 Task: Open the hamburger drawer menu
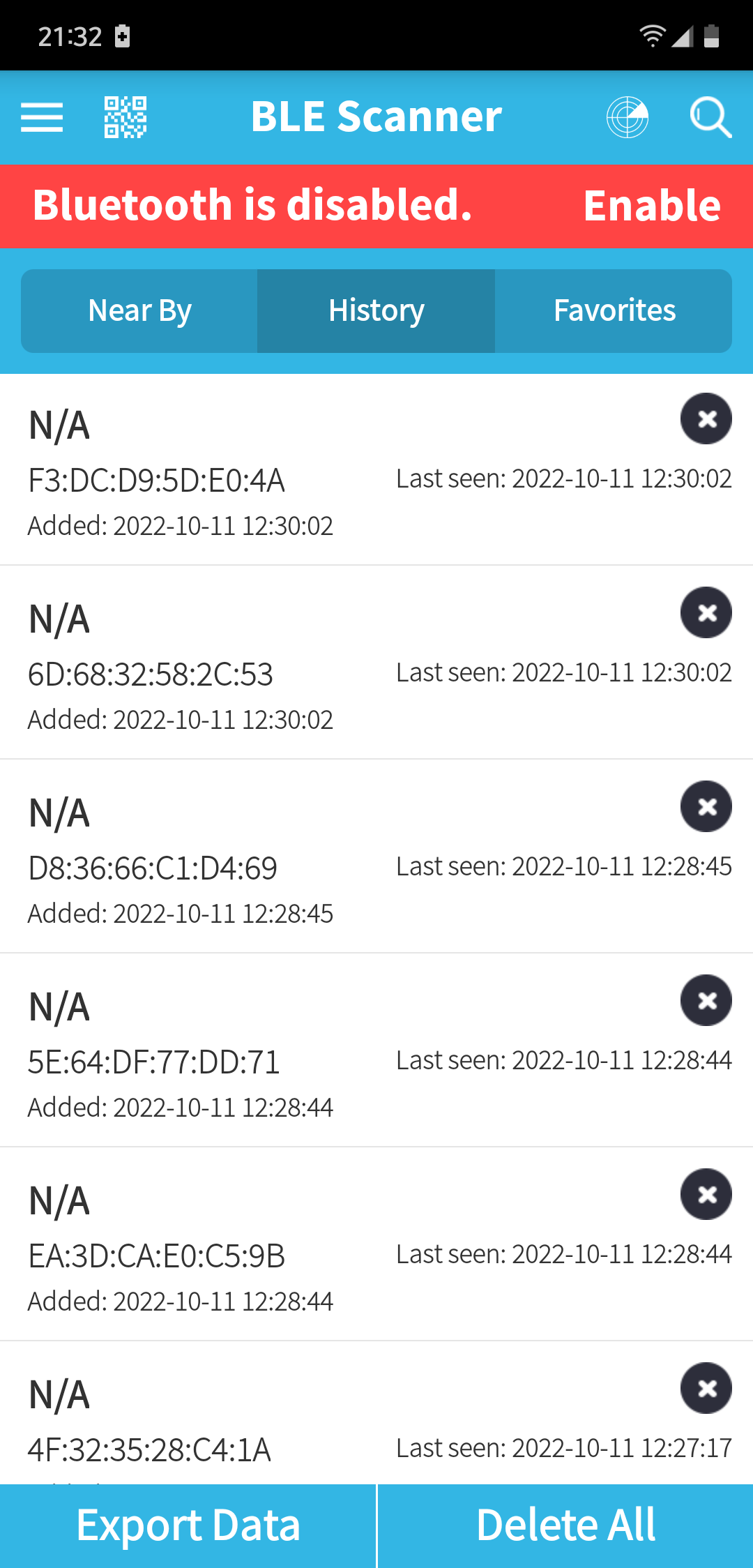(42, 116)
